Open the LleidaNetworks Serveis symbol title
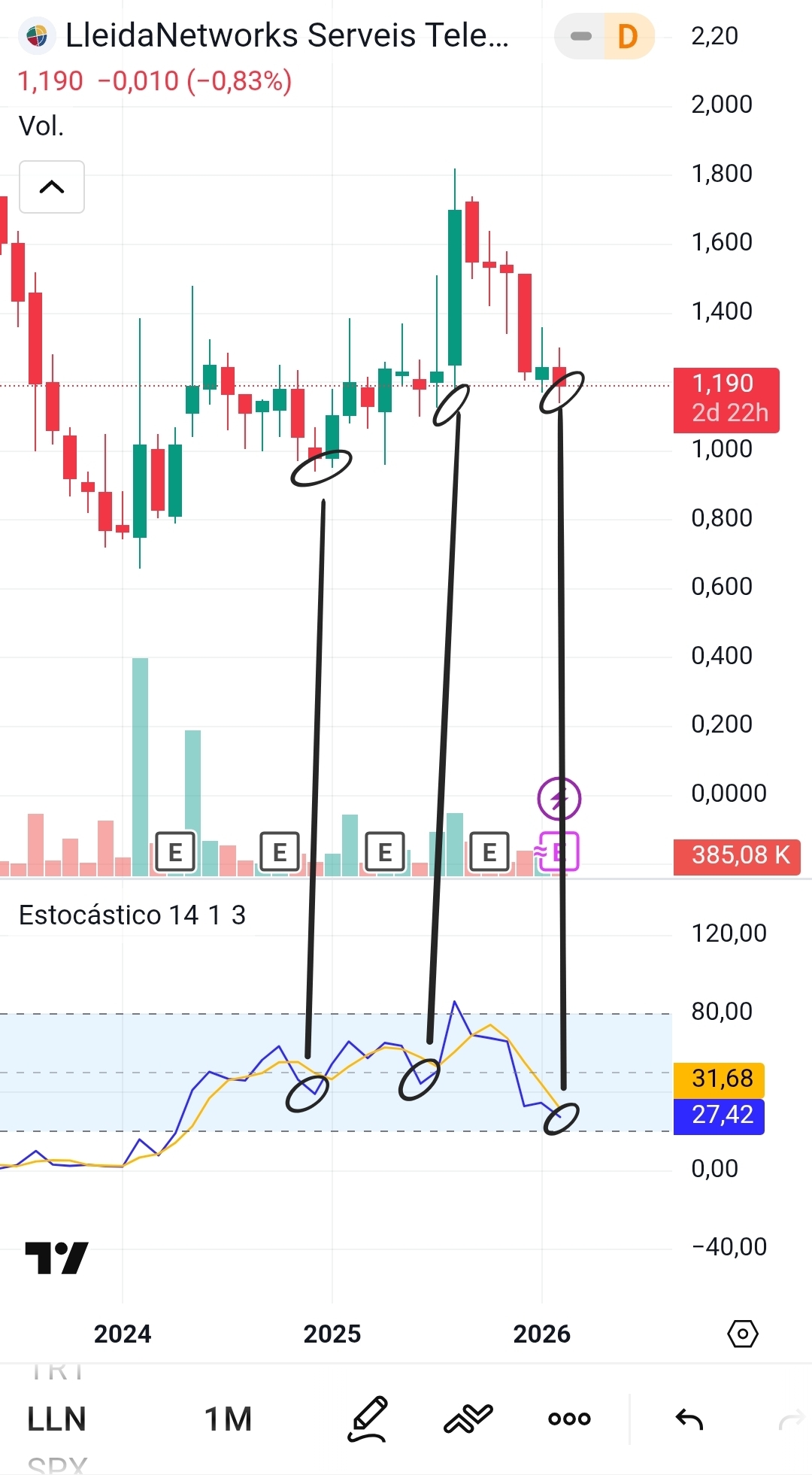This screenshot has height=1475, width=812. pyautogui.click(x=286, y=36)
